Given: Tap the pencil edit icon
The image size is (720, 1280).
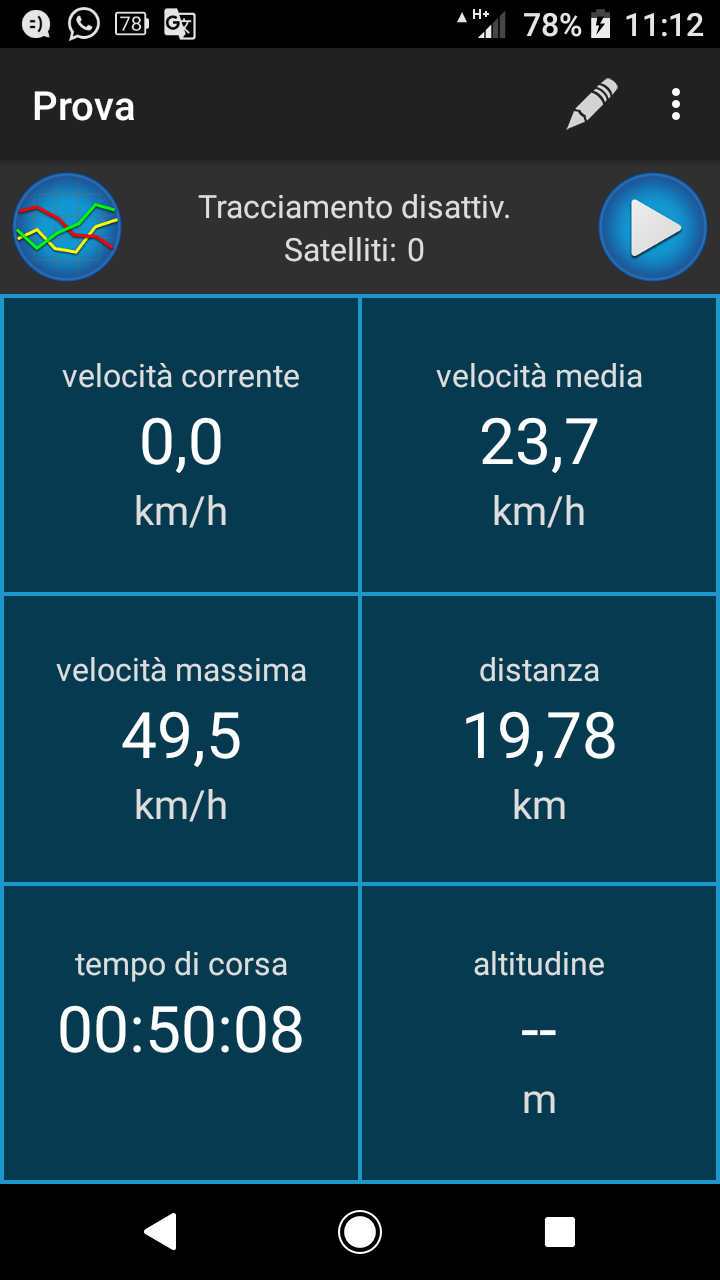Looking at the screenshot, I should coord(592,104).
